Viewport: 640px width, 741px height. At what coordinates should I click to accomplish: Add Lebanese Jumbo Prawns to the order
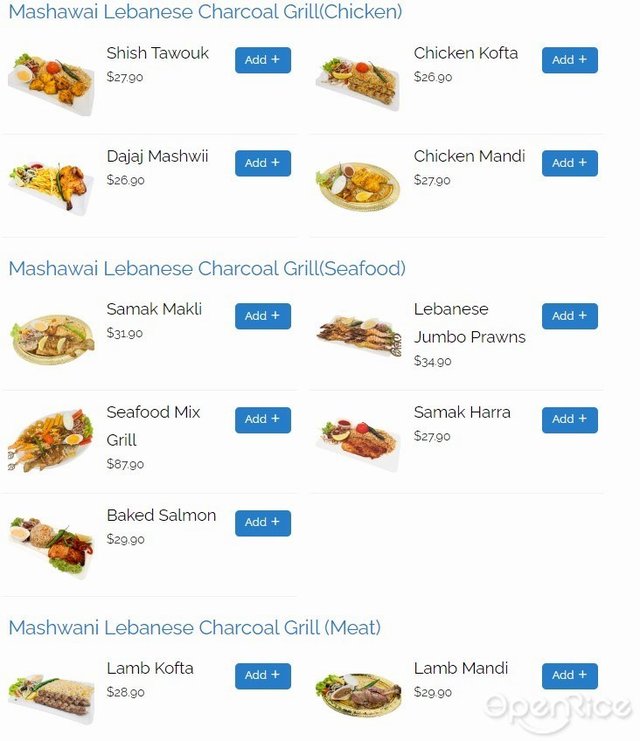click(x=569, y=316)
